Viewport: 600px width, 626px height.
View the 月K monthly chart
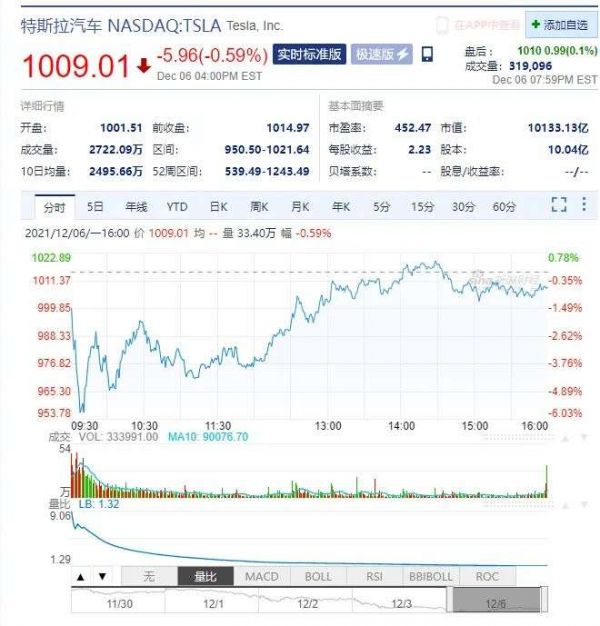(x=299, y=207)
